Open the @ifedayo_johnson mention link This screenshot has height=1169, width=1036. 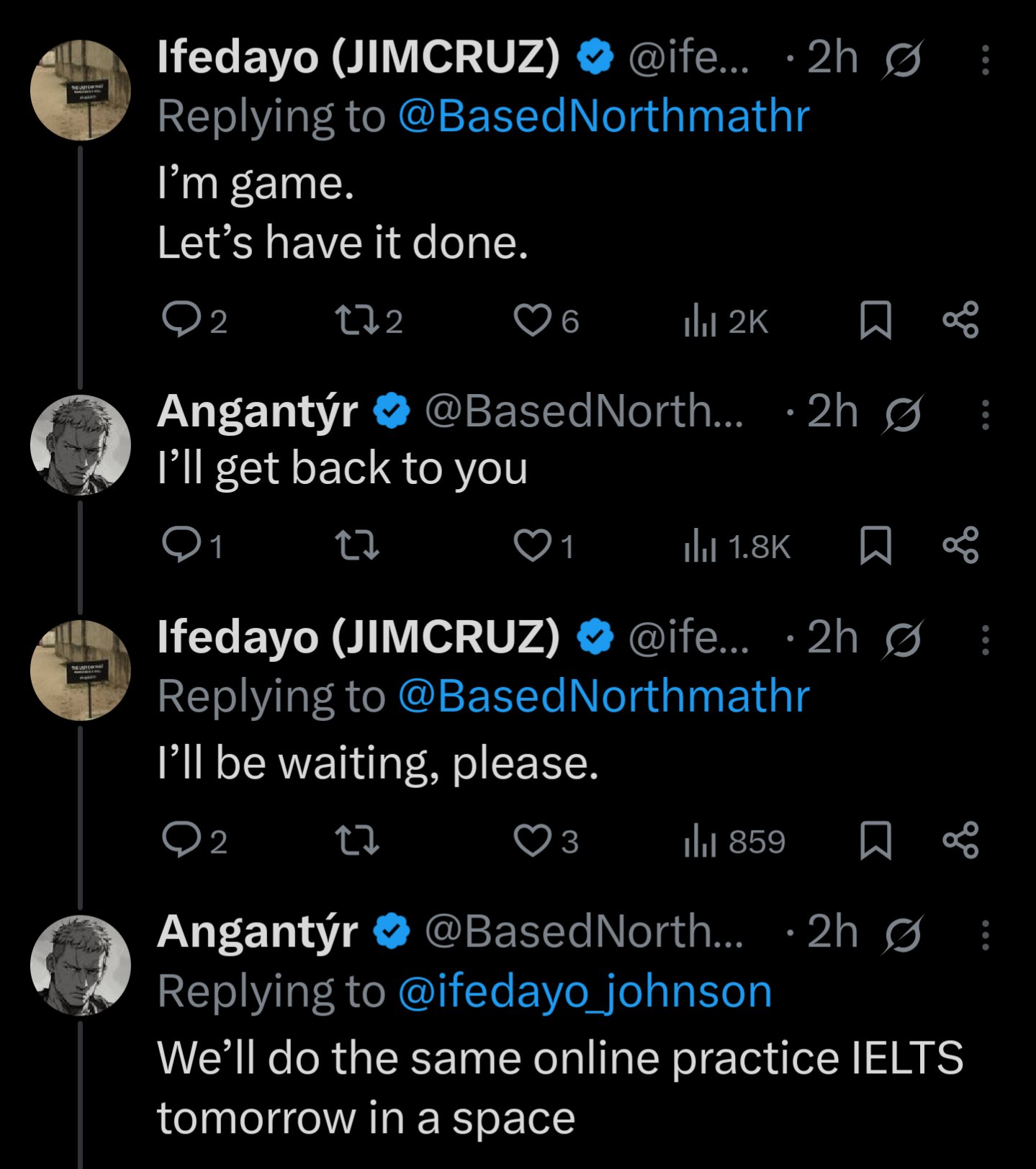tap(585, 992)
